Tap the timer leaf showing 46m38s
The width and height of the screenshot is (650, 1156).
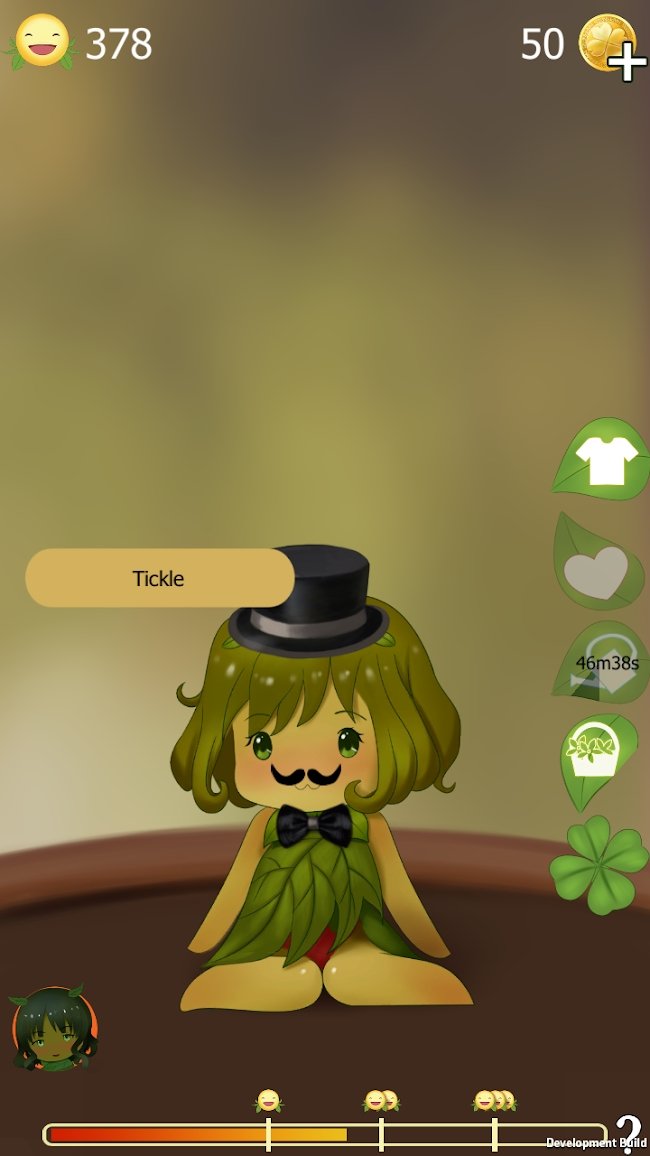[x=603, y=664]
